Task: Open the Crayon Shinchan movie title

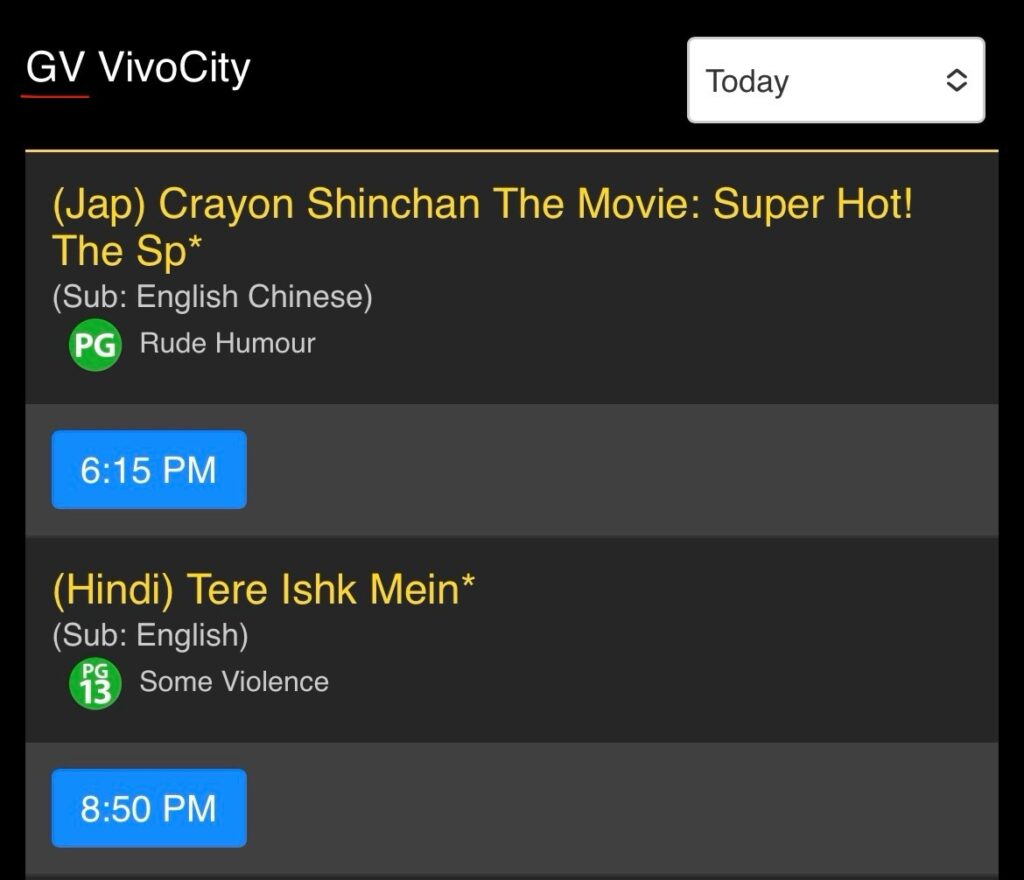Action: pyautogui.click(x=481, y=227)
